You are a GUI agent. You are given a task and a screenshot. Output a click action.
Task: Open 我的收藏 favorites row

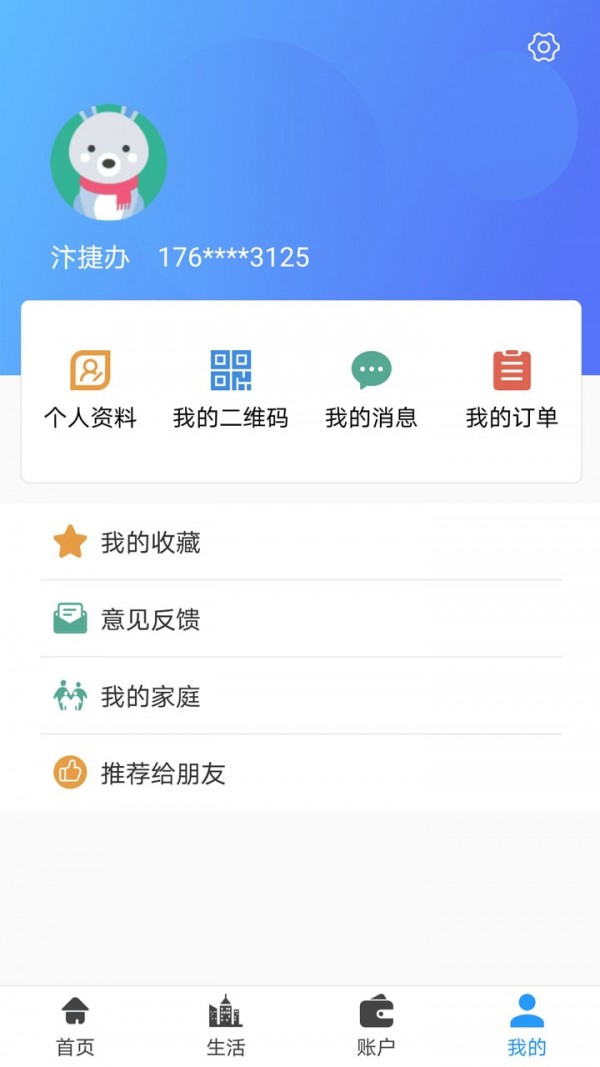[300, 543]
